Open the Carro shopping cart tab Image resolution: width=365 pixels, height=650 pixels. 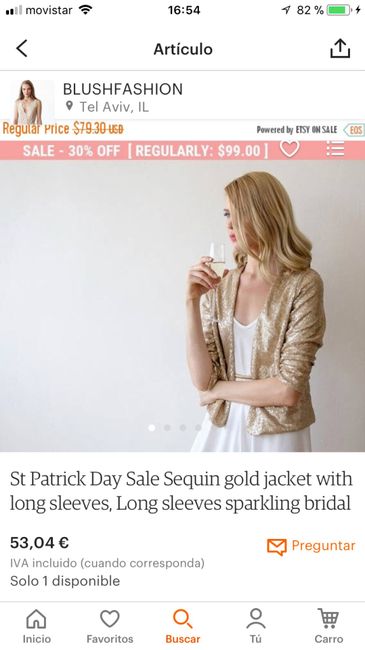pyautogui.click(x=329, y=626)
